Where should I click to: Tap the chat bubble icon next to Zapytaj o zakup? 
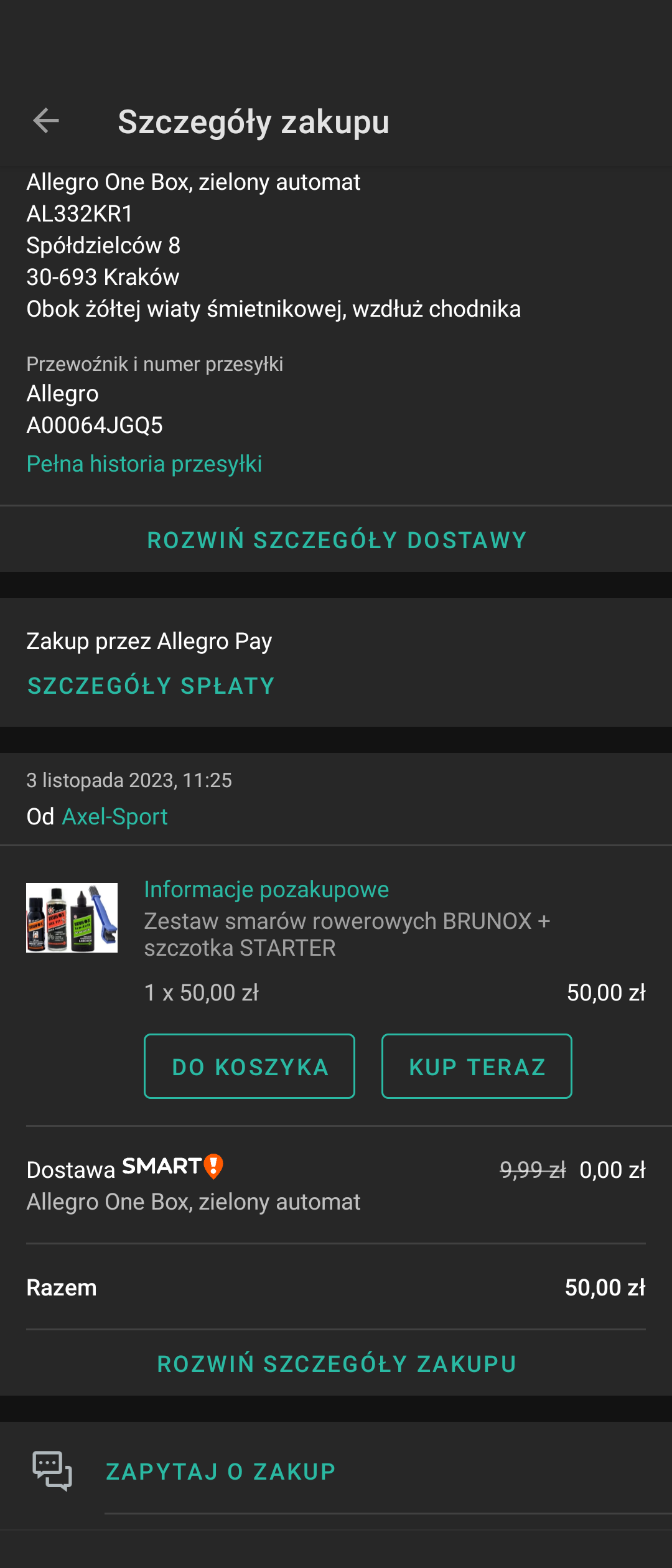pyautogui.click(x=53, y=1472)
